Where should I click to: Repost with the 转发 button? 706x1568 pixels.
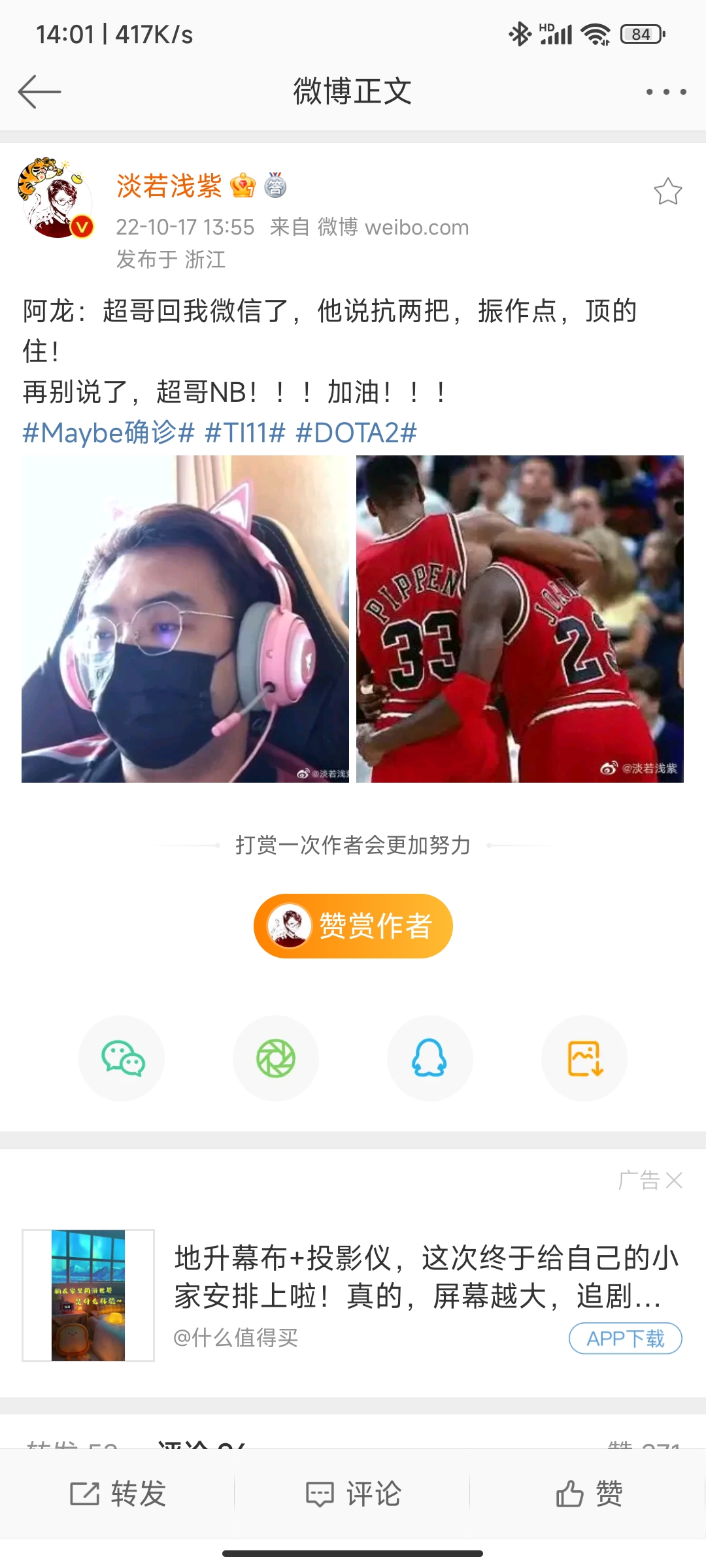118,1494
